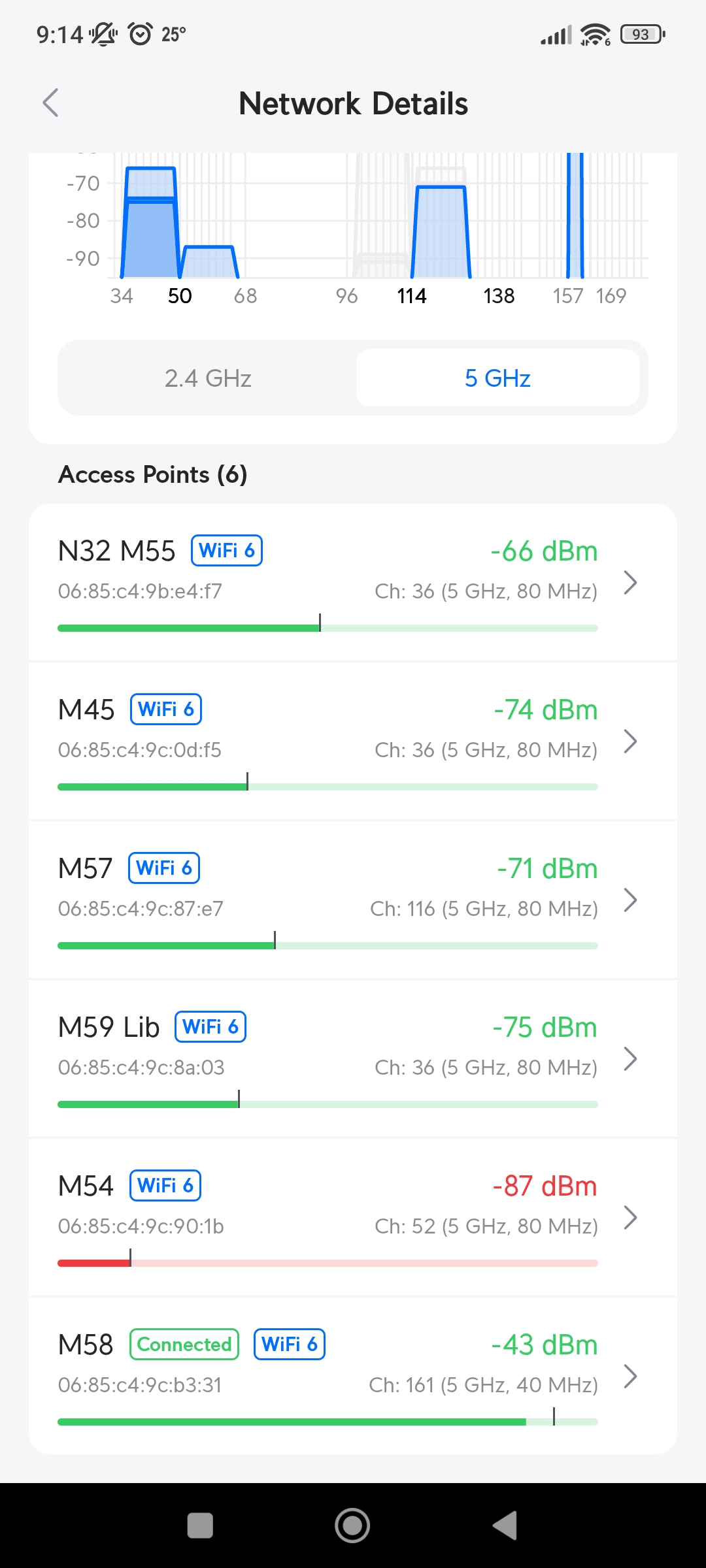
Task: Open access point N32 M55
Action: (353, 583)
